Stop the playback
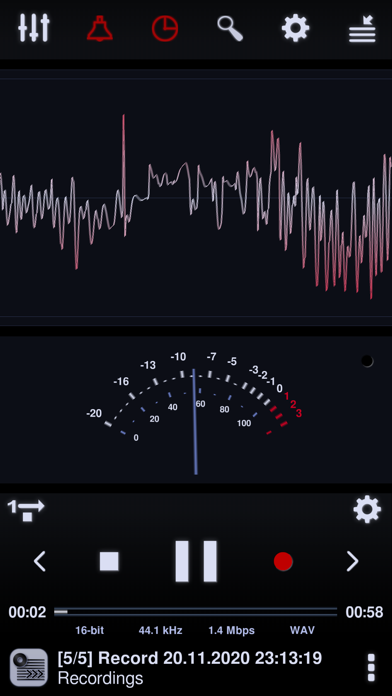Image resolution: width=392 pixels, height=696 pixels. 109,562
